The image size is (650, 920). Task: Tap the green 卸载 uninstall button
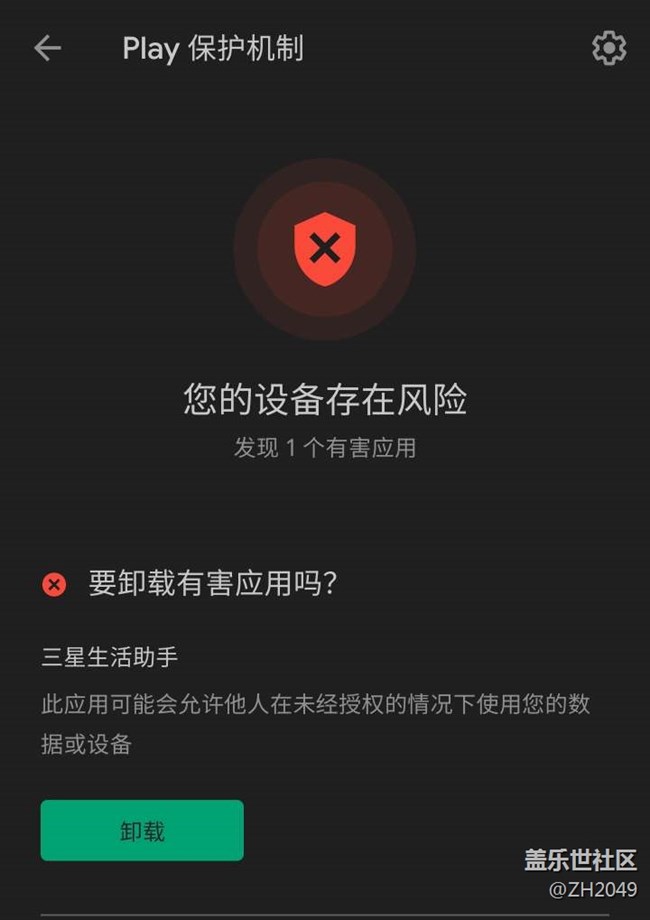(x=142, y=830)
